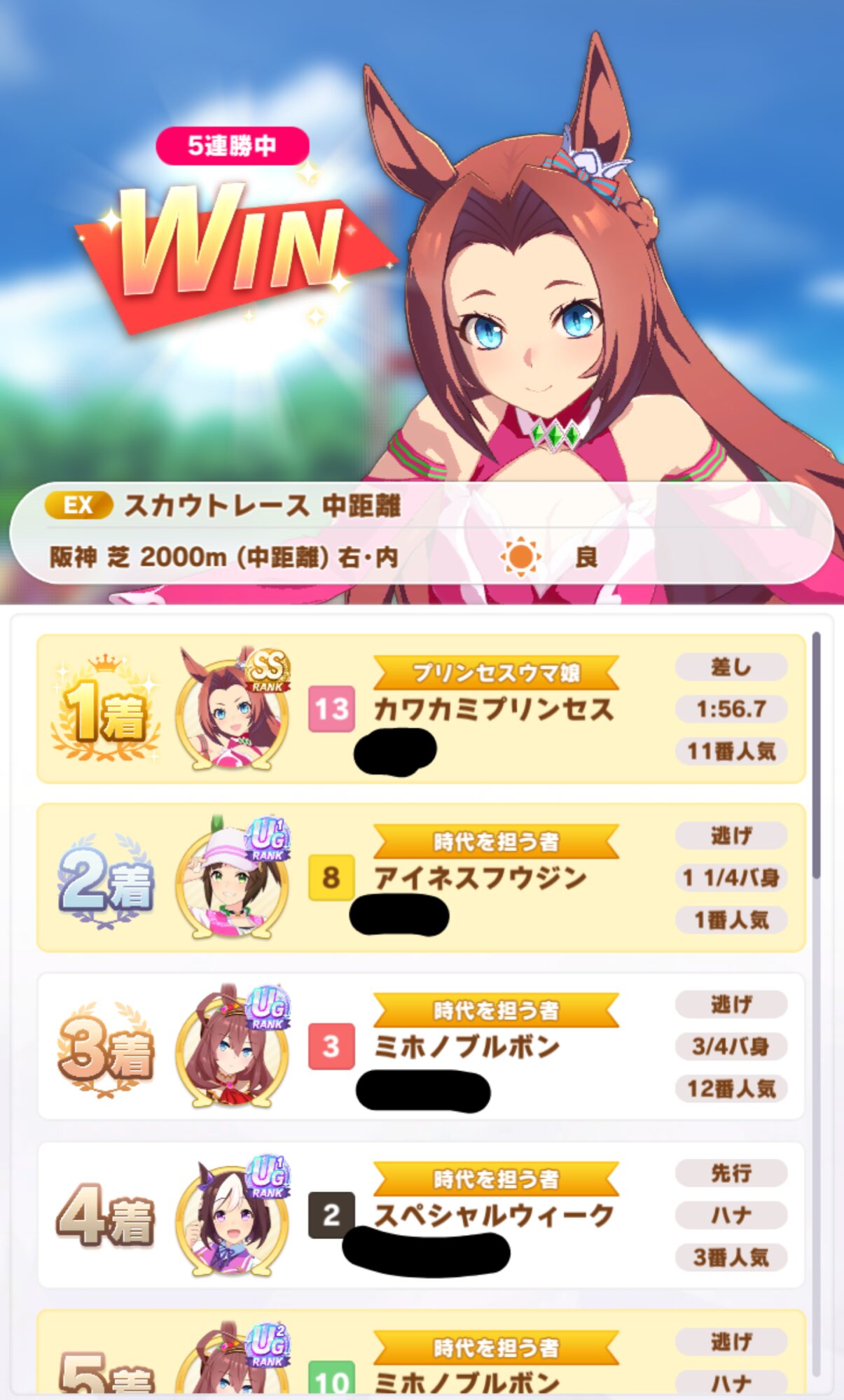Tap カワカミプリンセス's SS rank portrait
This screenshot has width=844, height=1400.
pos(233,708)
